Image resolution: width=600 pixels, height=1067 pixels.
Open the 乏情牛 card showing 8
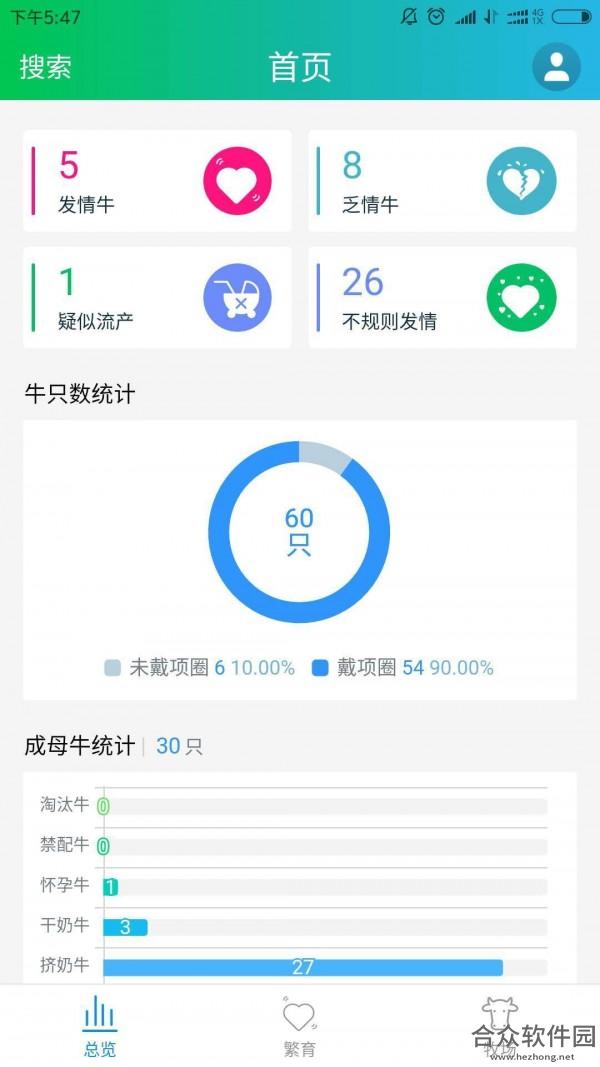(442, 181)
